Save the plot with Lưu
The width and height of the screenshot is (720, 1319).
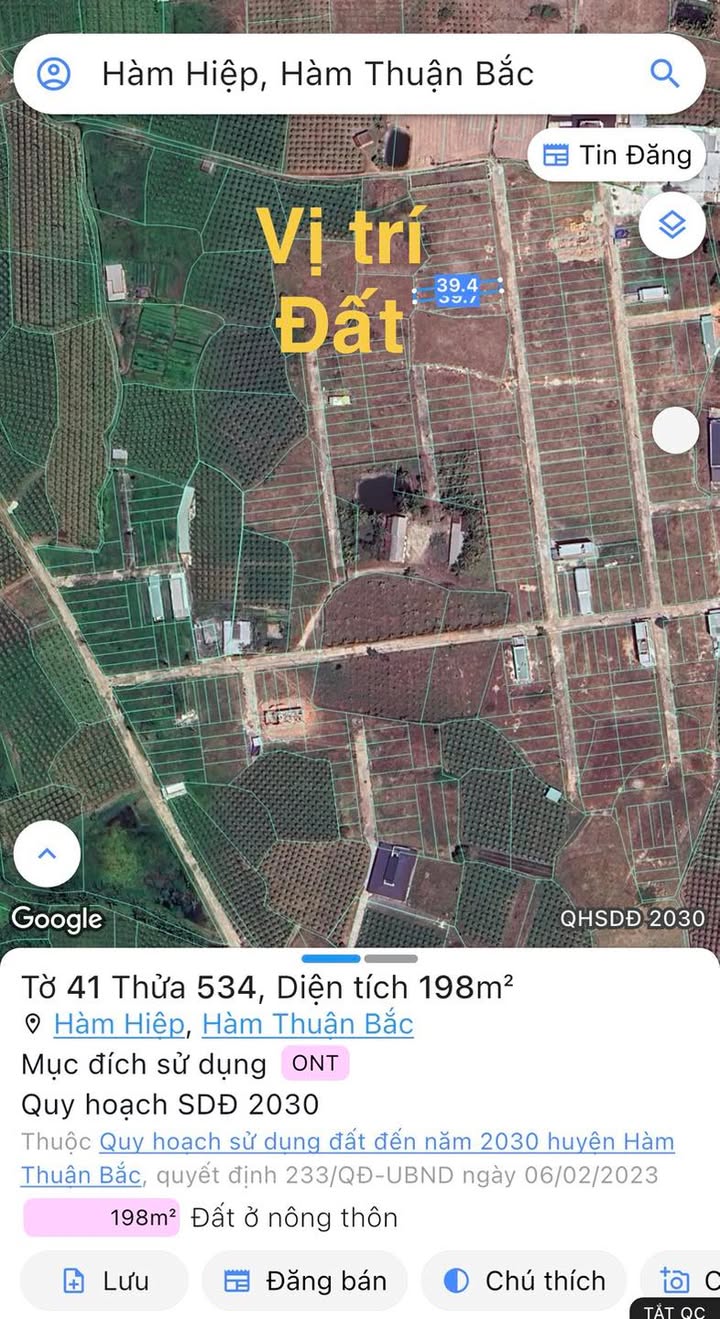click(104, 1281)
